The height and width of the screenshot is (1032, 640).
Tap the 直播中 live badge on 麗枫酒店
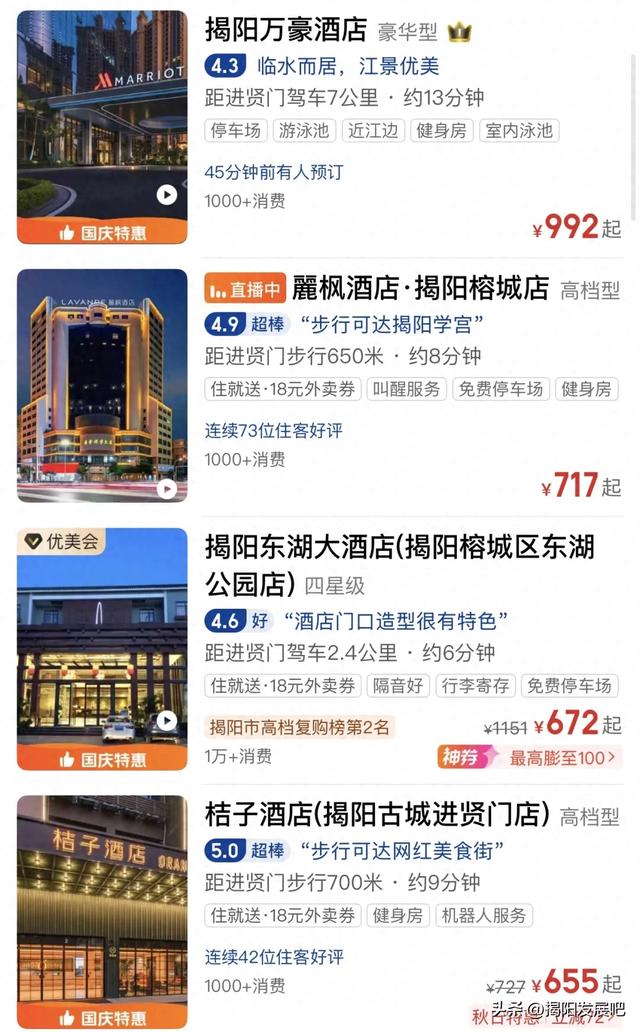tap(243, 290)
